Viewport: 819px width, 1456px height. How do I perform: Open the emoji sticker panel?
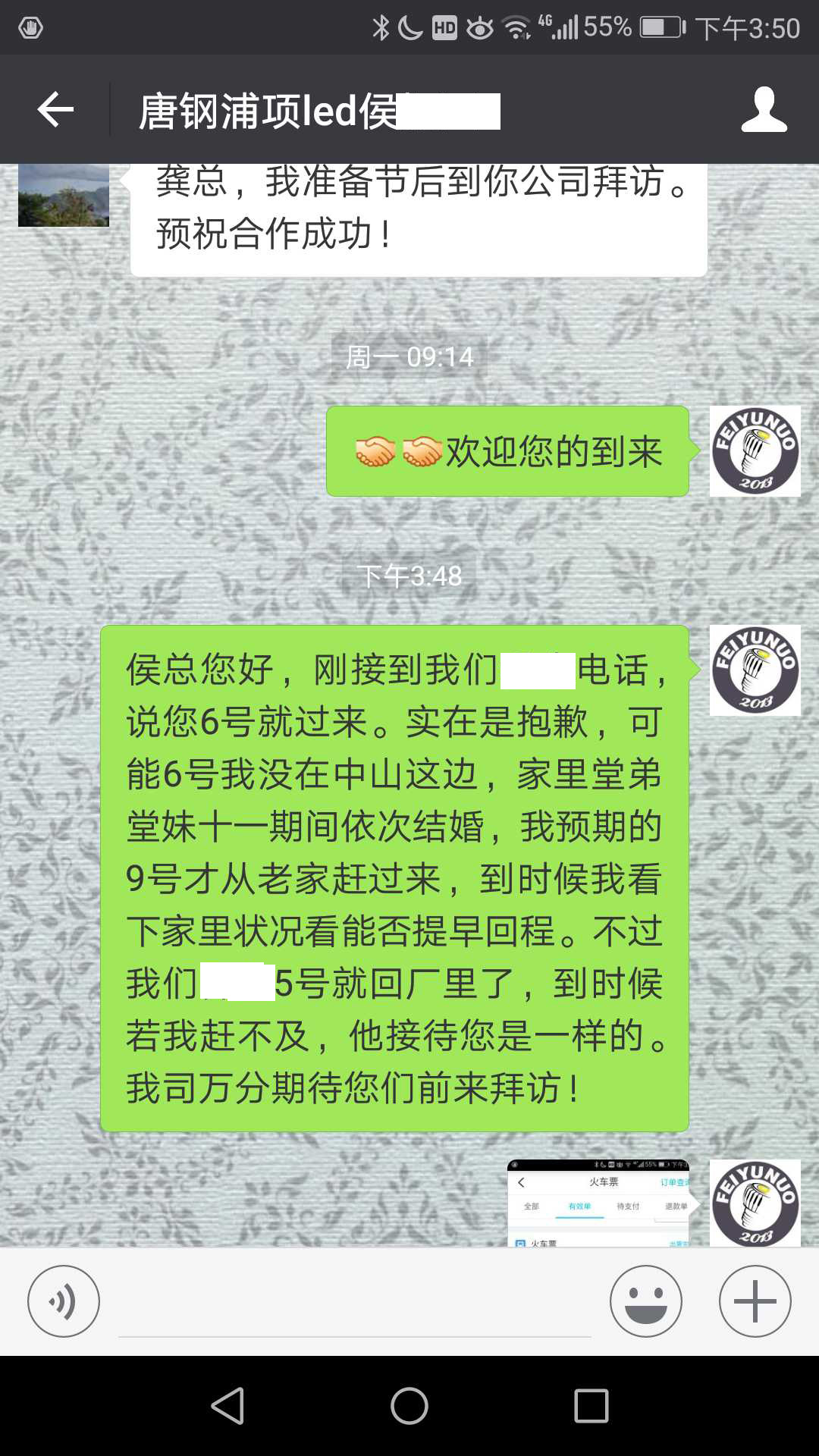pos(645,1301)
